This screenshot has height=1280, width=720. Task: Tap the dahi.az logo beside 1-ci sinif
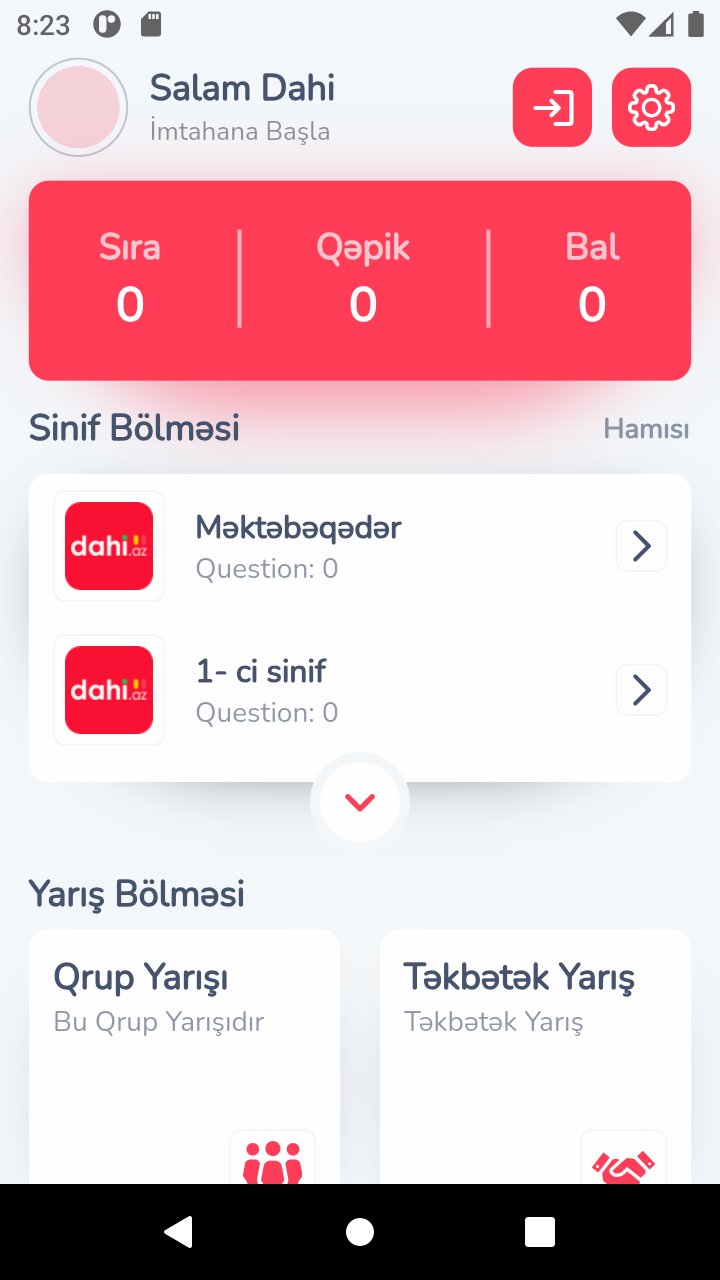click(108, 689)
